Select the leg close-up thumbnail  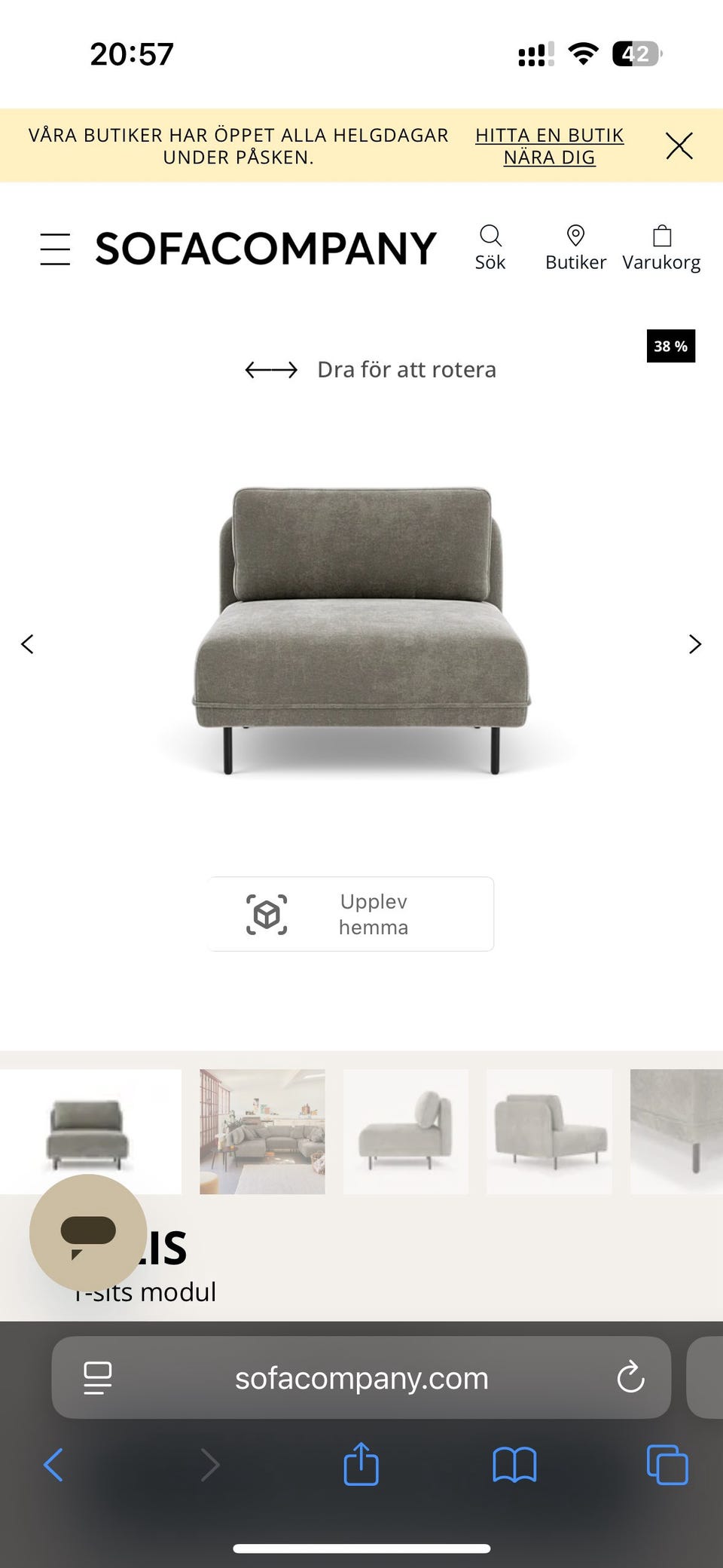(x=676, y=1131)
